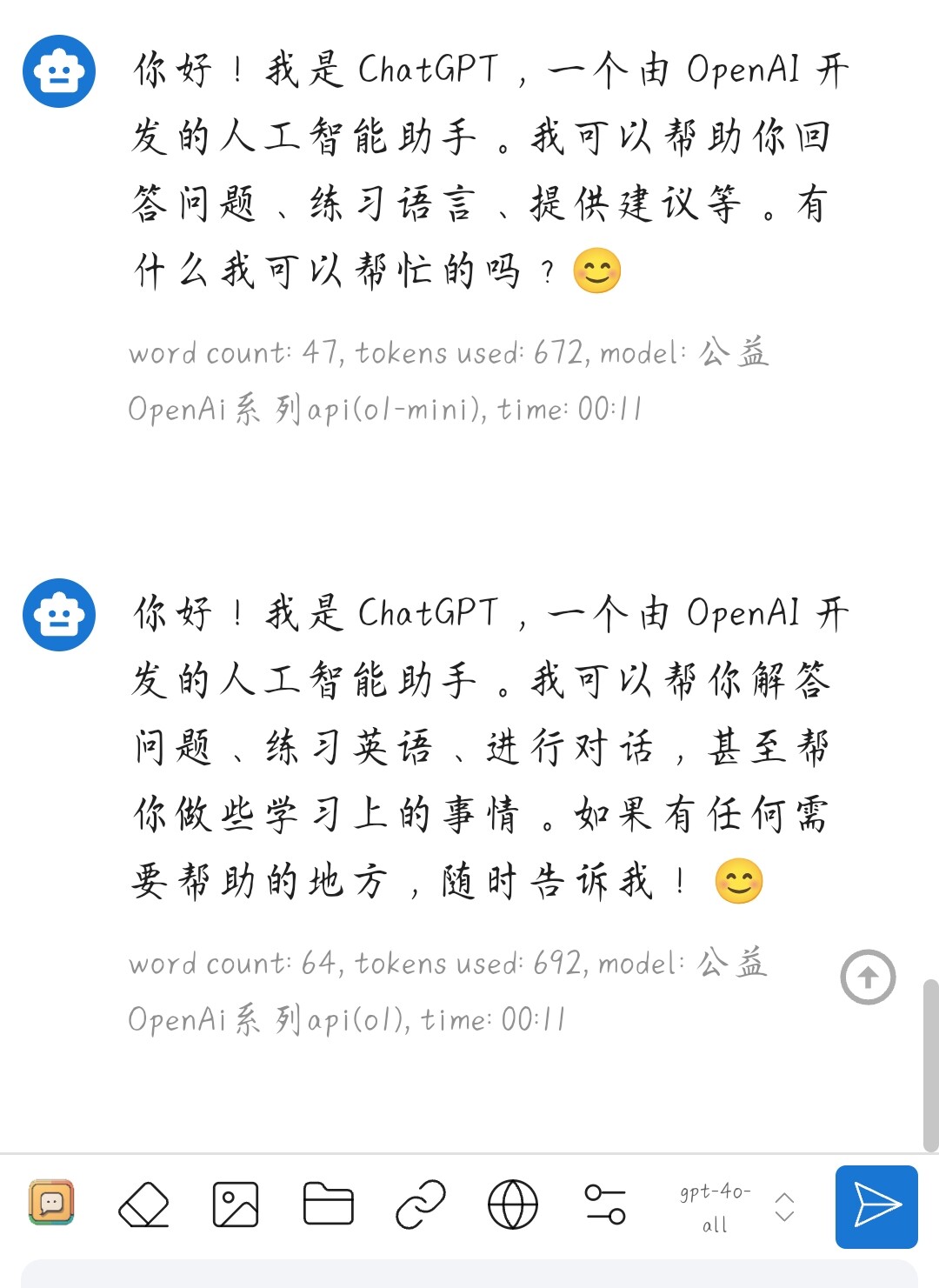This screenshot has height=1288, width=939.
Task: Tap the globe web search icon
Action: (513, 1205)
